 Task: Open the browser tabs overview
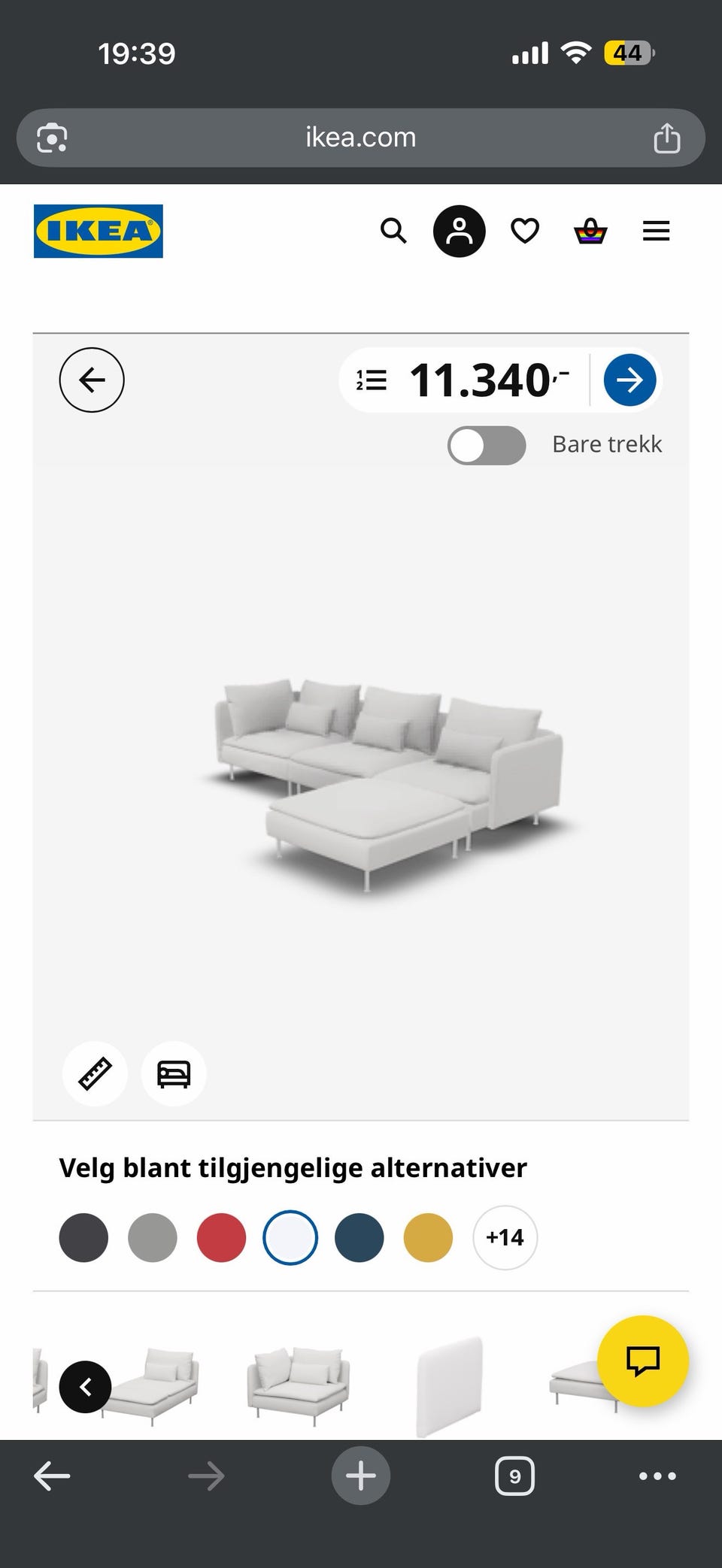[515, 1476]
